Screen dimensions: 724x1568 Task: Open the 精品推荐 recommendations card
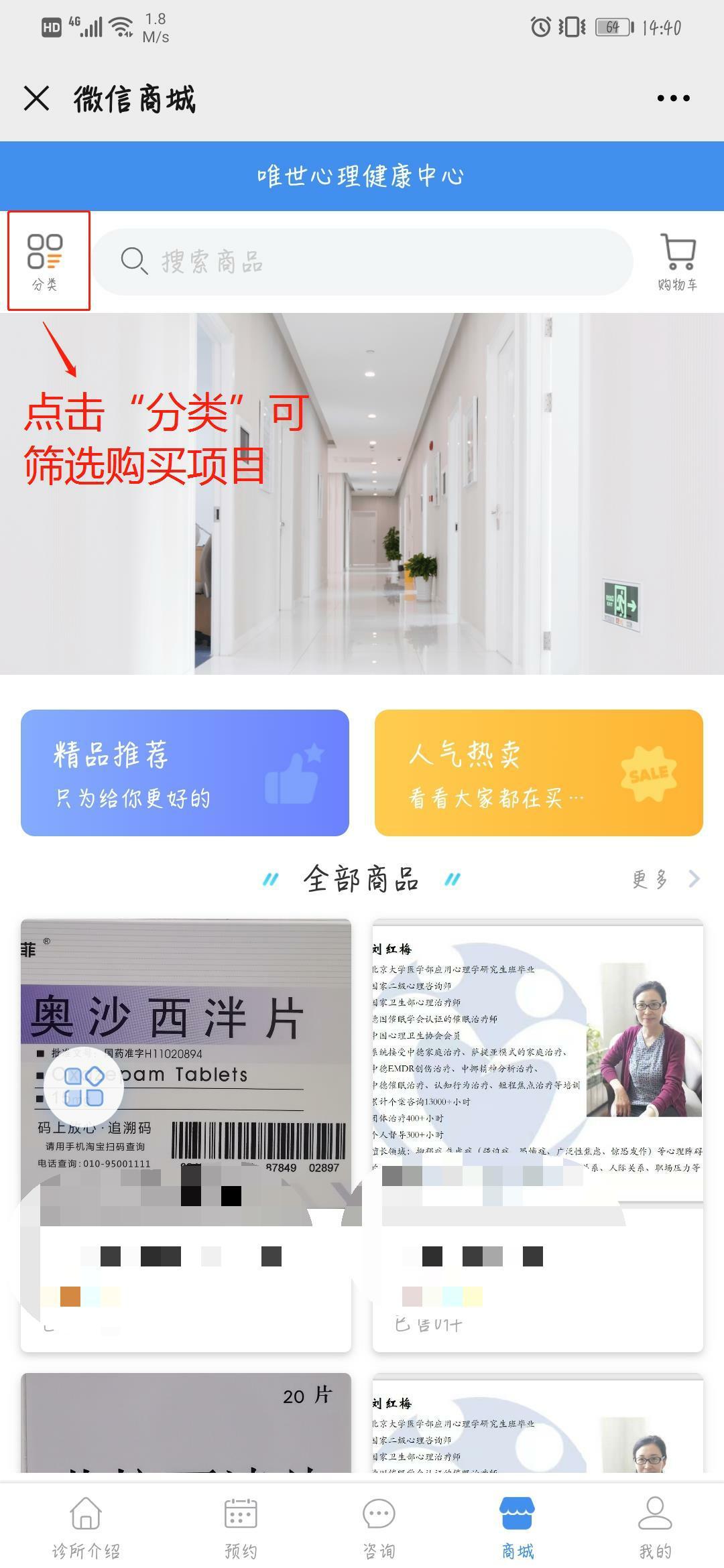click(185, 773)
